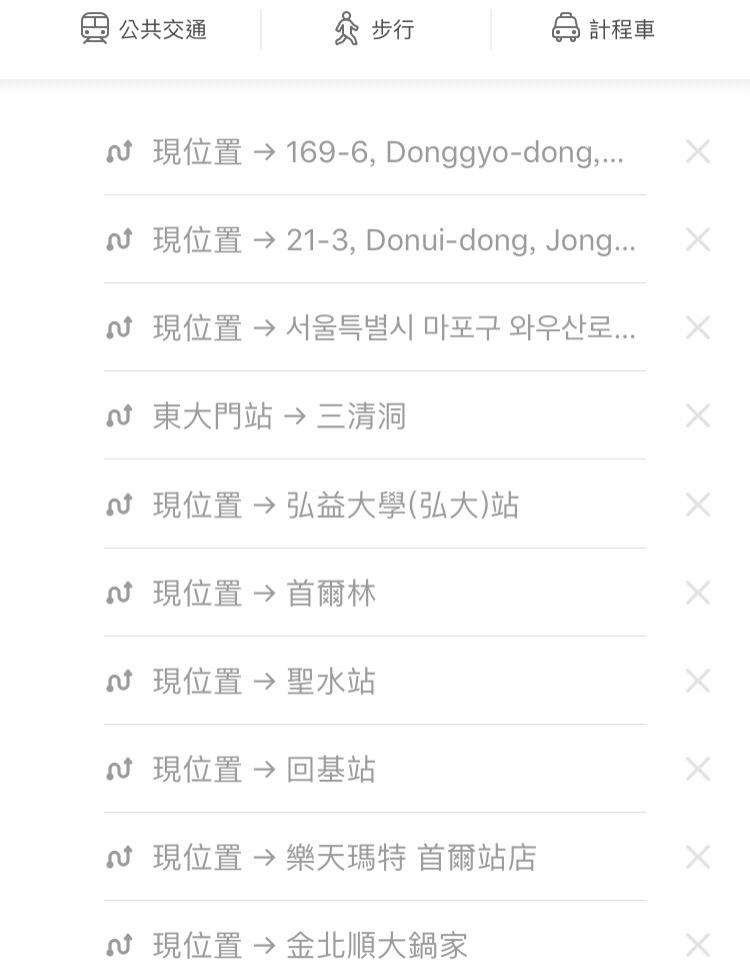This screenshot has height=975, width=750.
Task: Delete the 169-6, Donggyo-dong history entry
Action: [697, 152]
